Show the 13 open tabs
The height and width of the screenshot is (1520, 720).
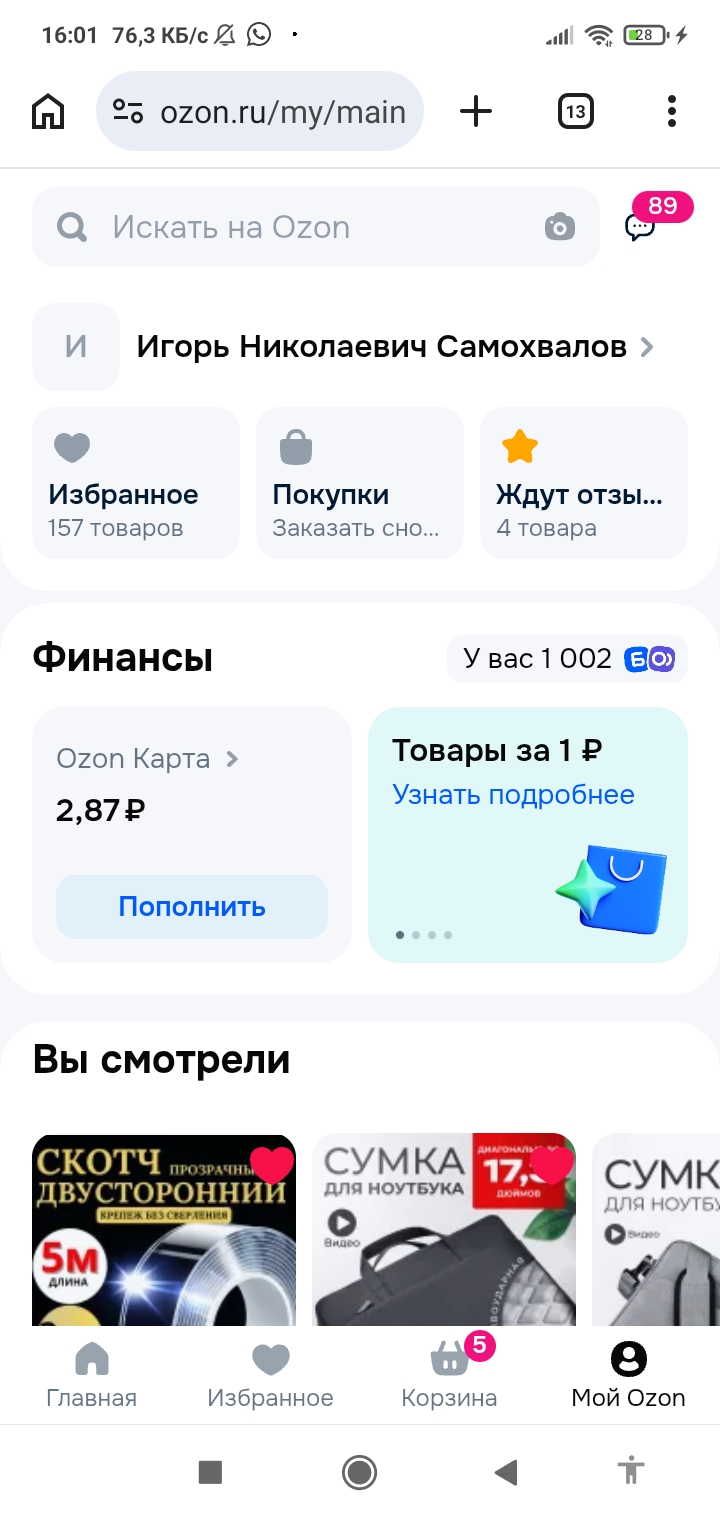tap(575, 111)
